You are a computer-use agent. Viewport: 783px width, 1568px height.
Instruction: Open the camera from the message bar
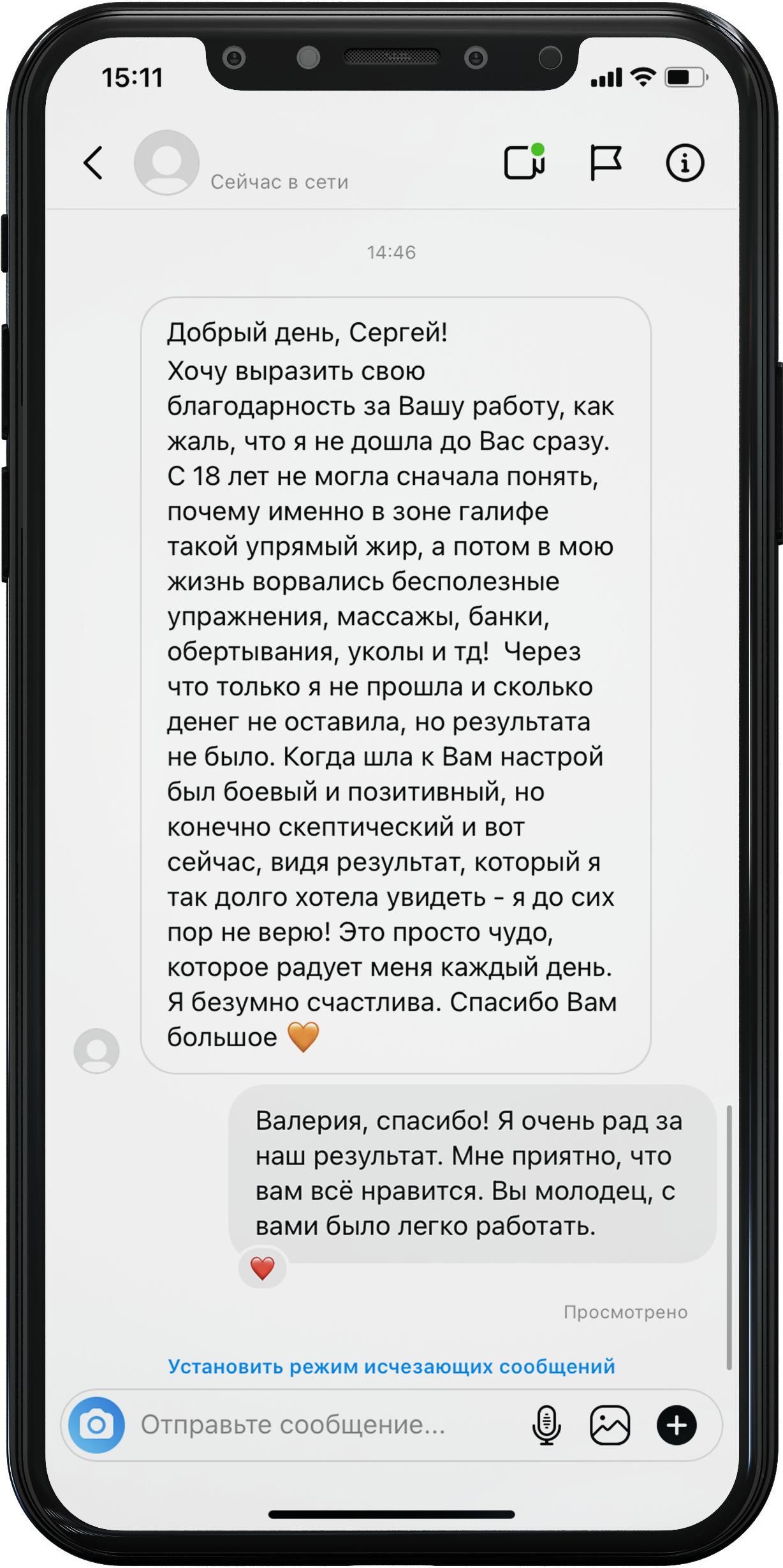coord(97,1424)
